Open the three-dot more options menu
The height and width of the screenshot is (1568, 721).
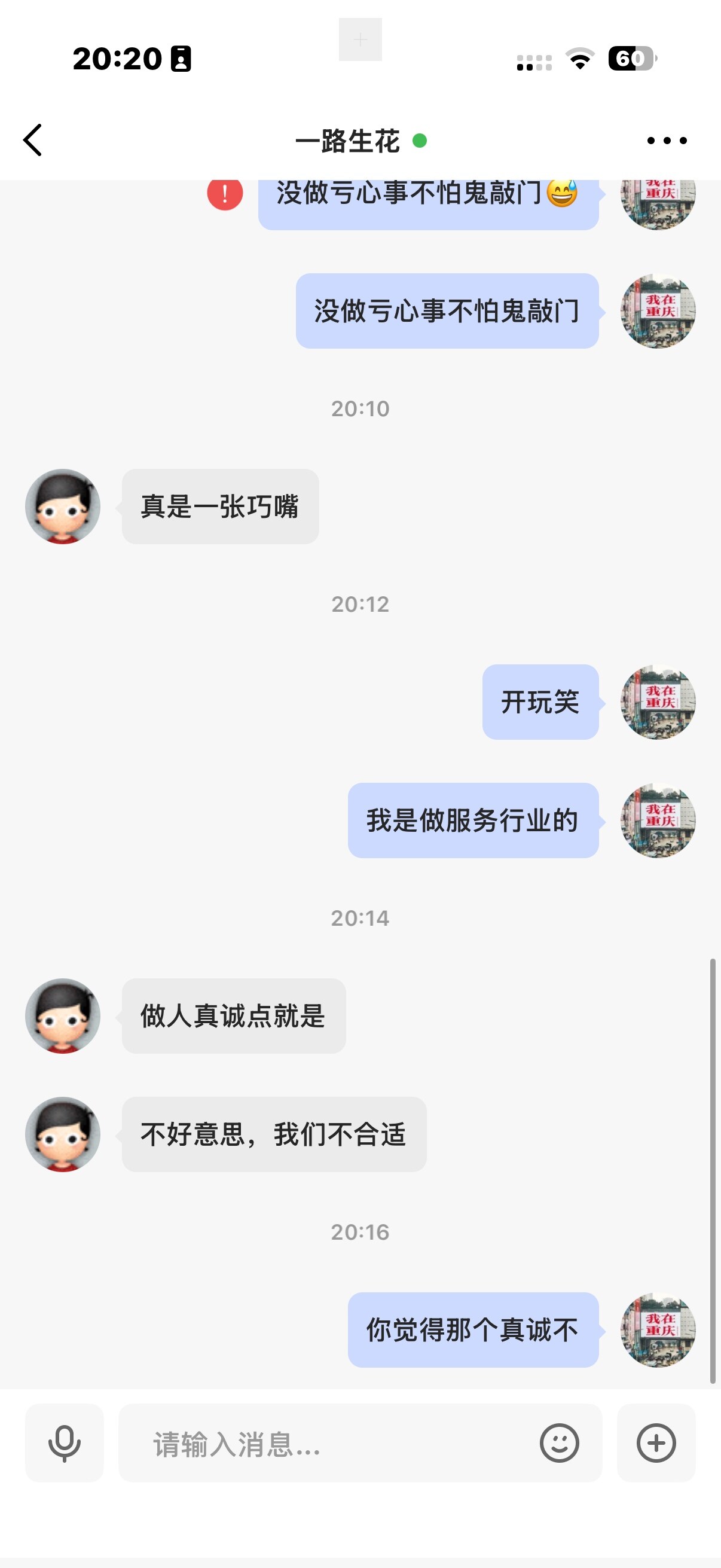(x=666, y=141)
